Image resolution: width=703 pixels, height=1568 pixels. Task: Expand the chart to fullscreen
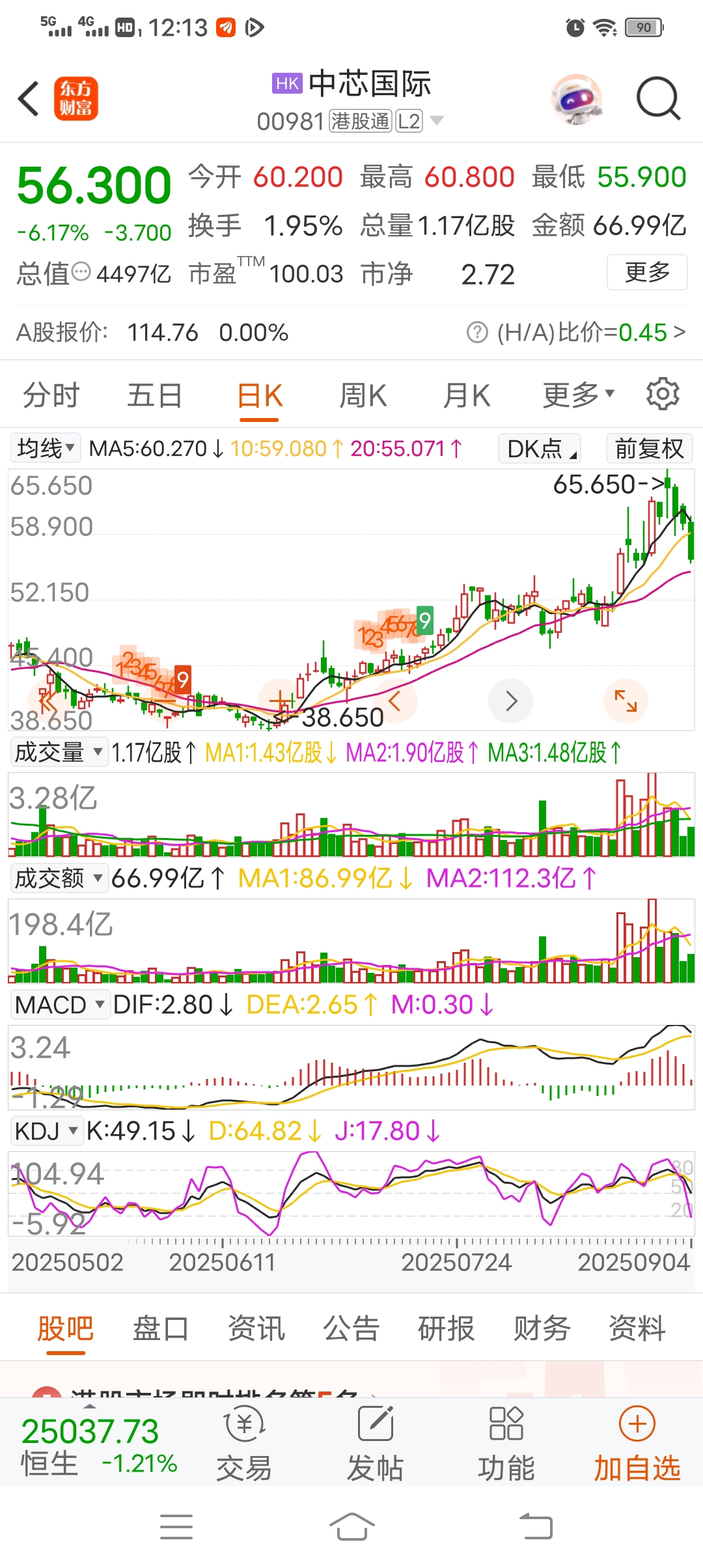point(626,701)
